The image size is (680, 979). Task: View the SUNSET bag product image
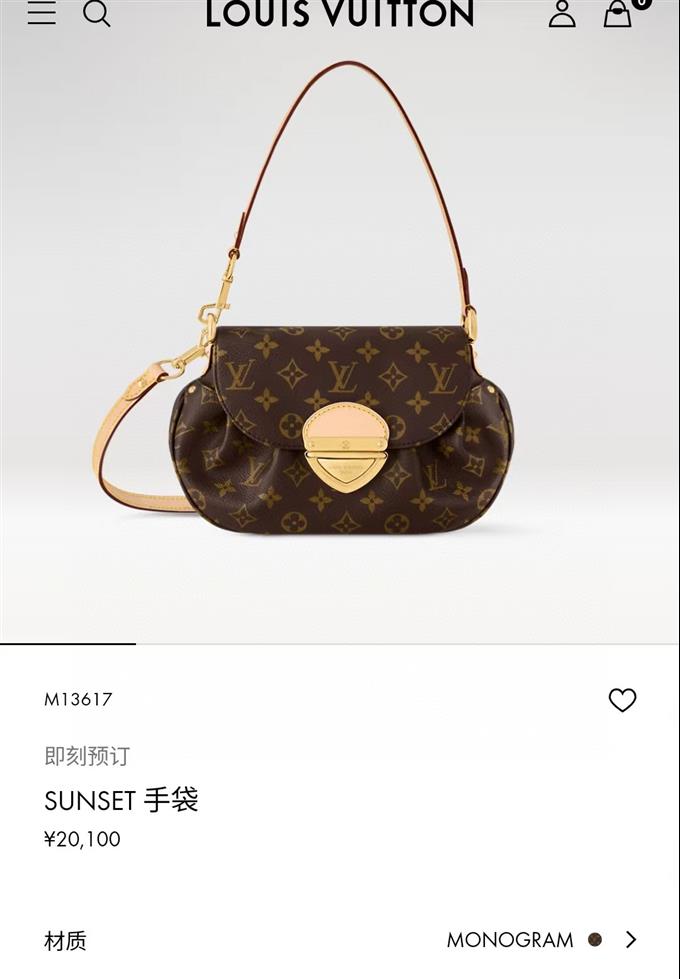340,400
